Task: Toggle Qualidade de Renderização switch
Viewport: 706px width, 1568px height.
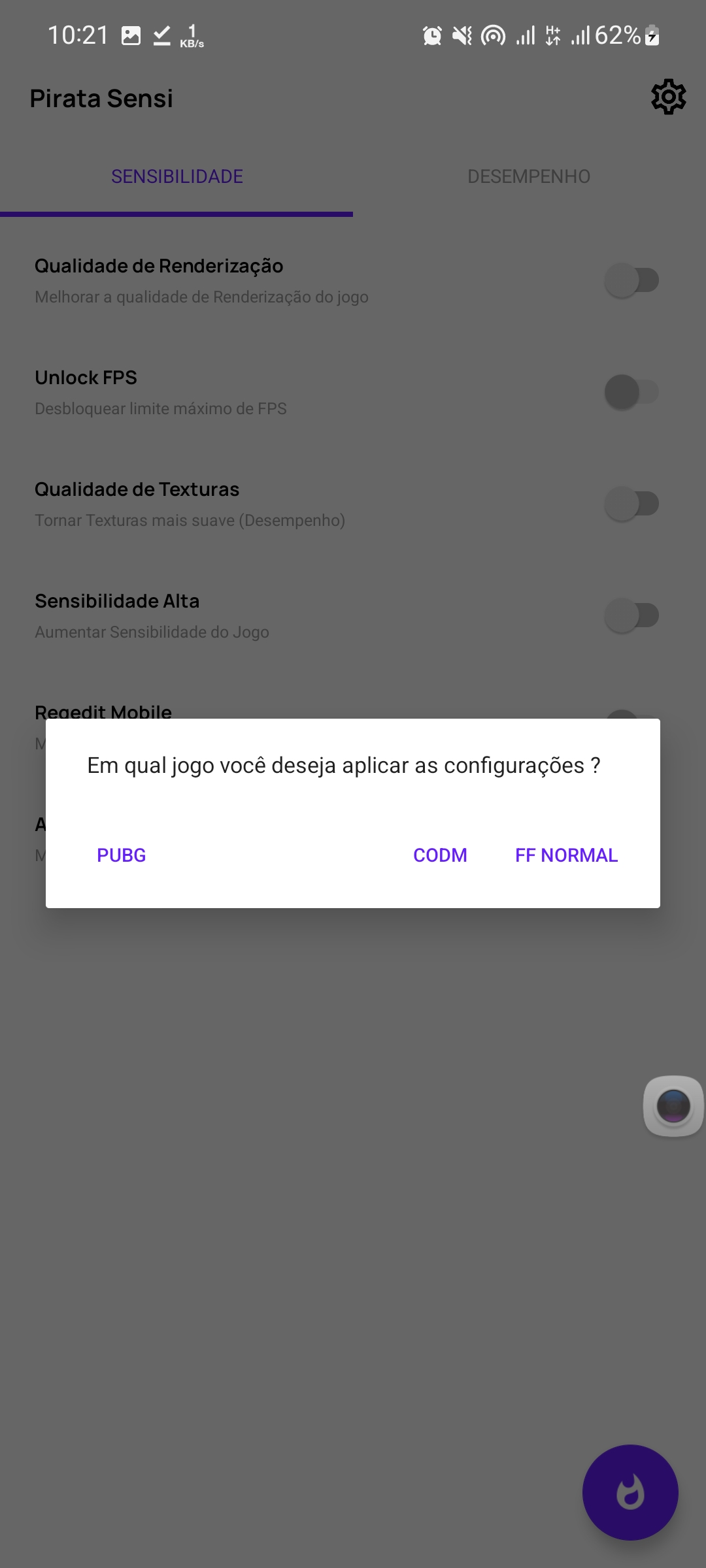Action: [631, 280]
